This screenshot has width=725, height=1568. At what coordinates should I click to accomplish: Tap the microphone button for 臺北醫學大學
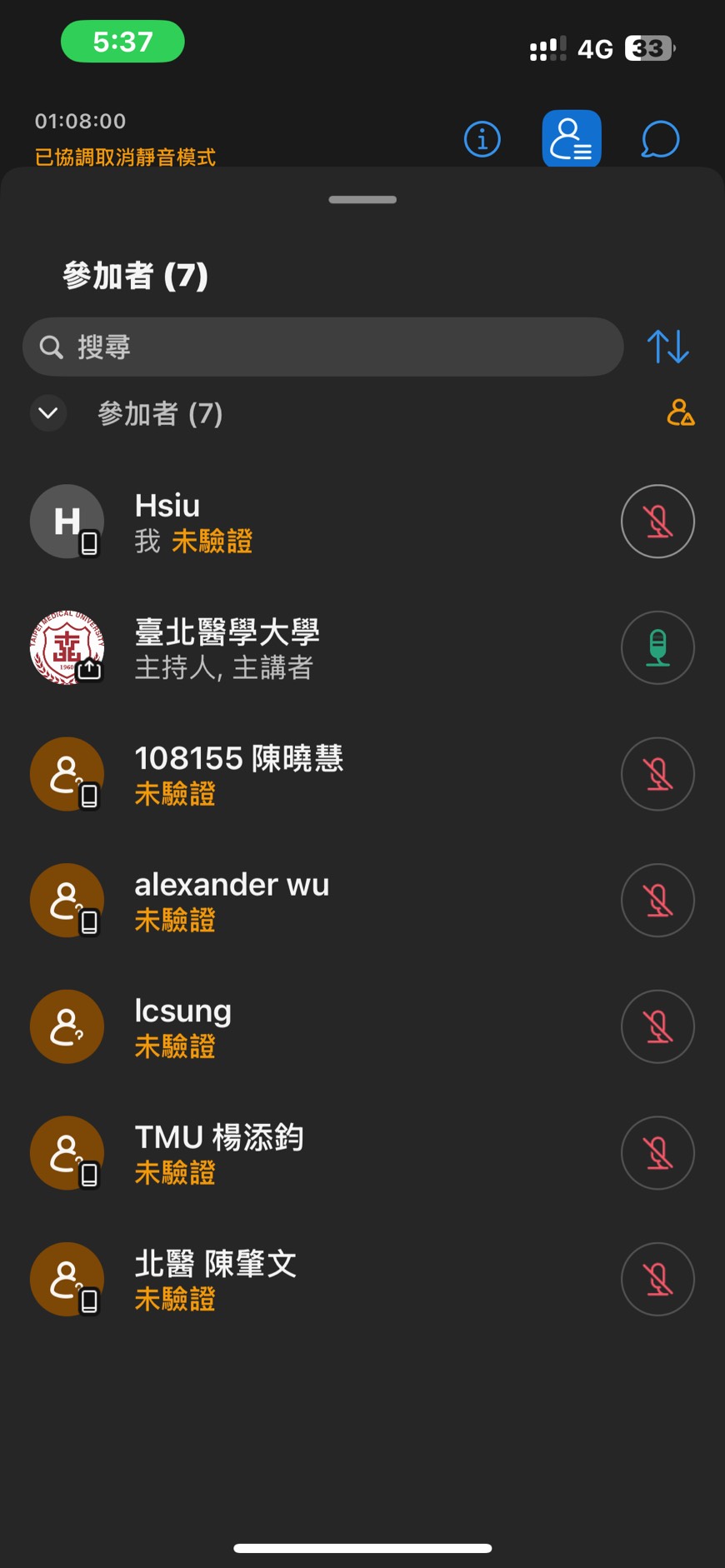coord(657,648)
